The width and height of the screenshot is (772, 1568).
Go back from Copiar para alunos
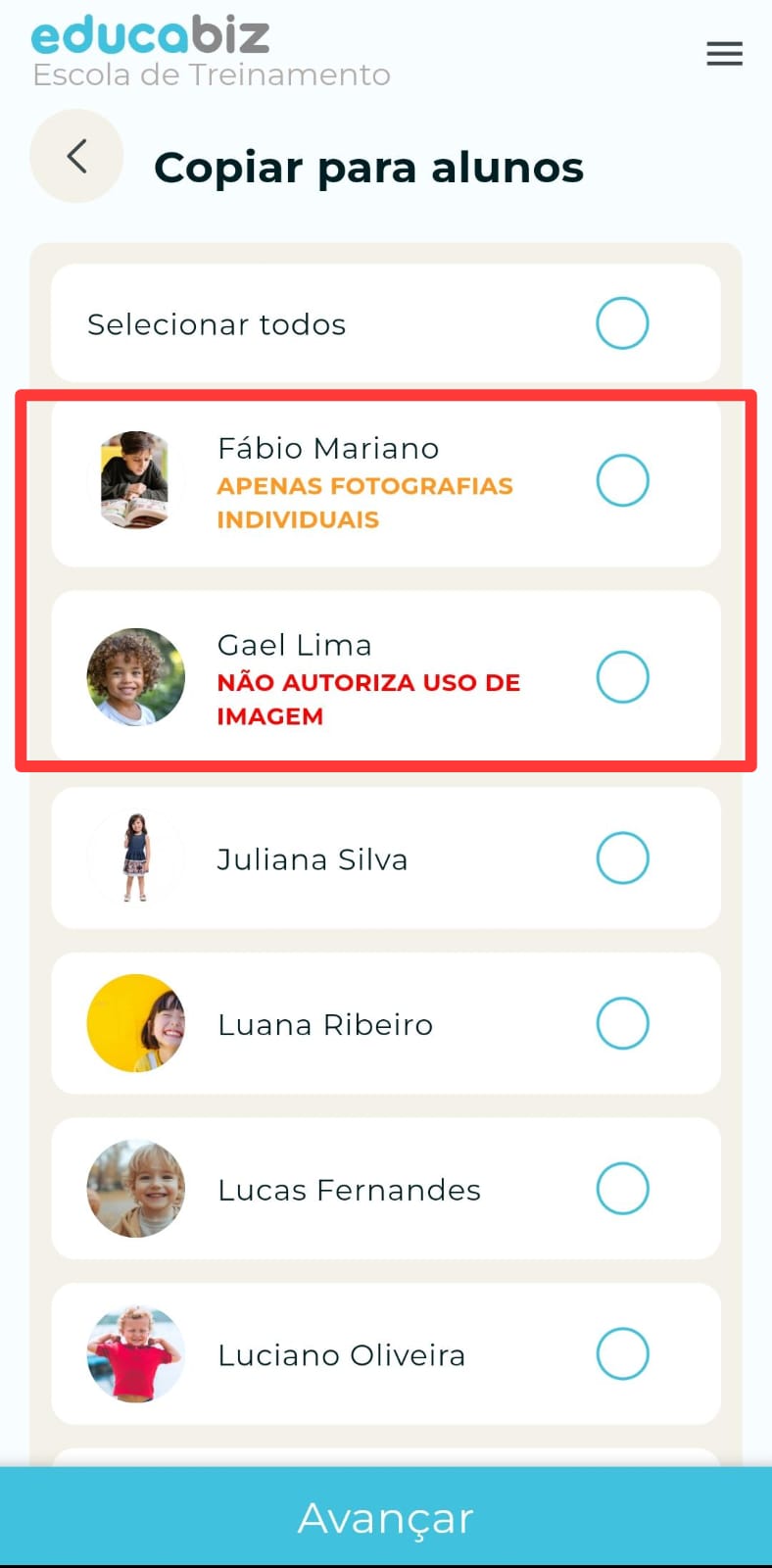coord(76,157)
